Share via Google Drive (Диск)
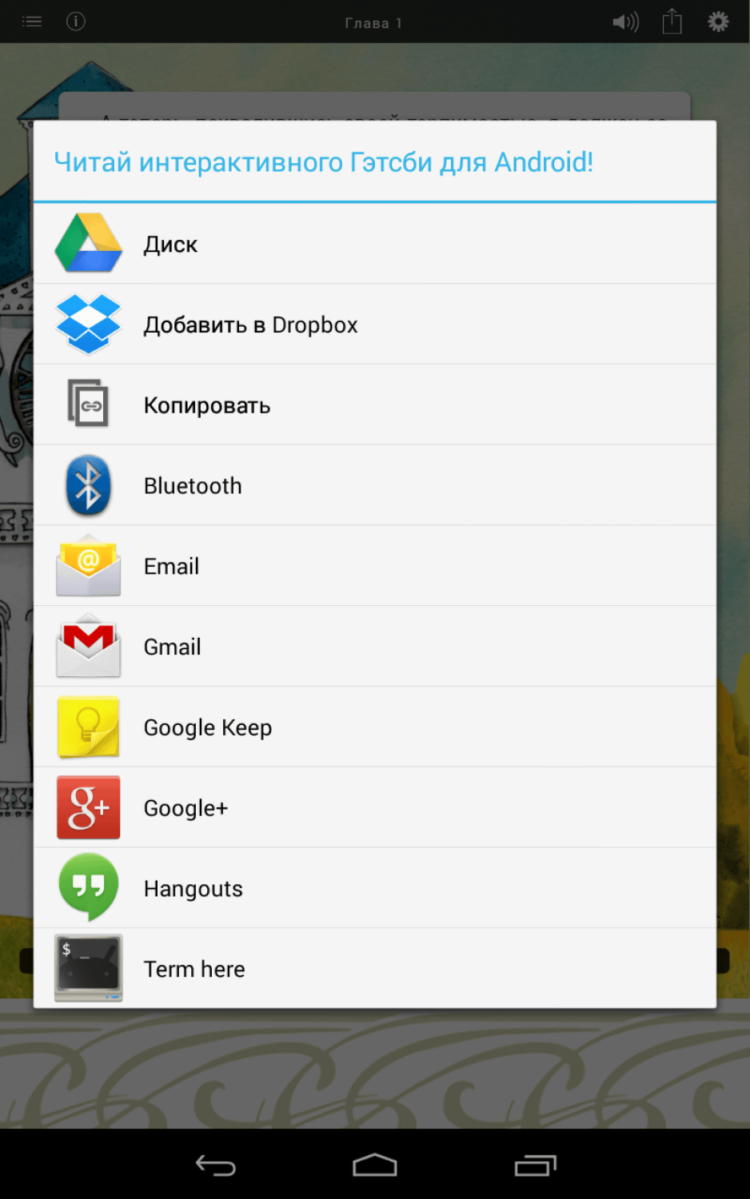The width and height of the screenshot is (750, 1199). pyautogui.click(x=374, y=244)
